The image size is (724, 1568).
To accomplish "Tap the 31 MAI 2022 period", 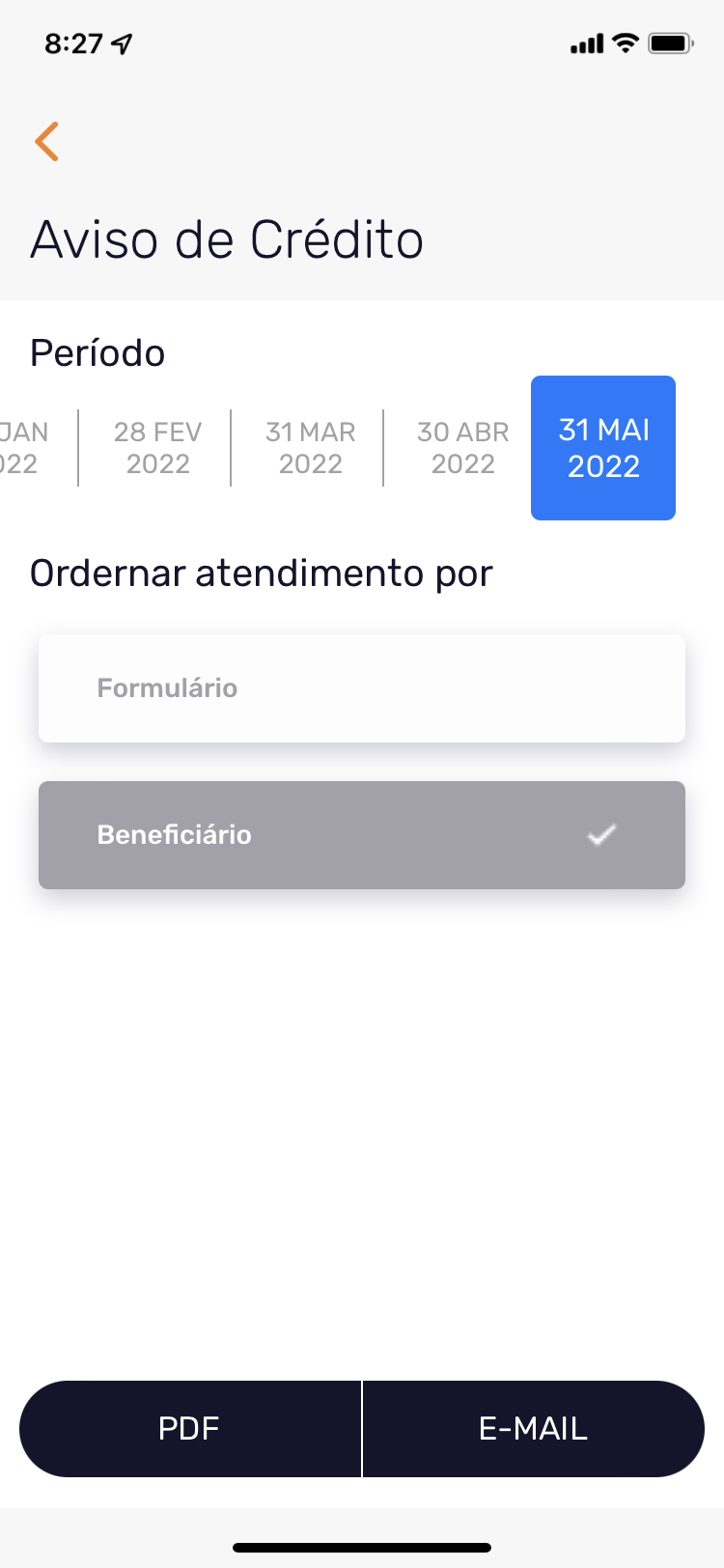I will click(x=603, y=448).
